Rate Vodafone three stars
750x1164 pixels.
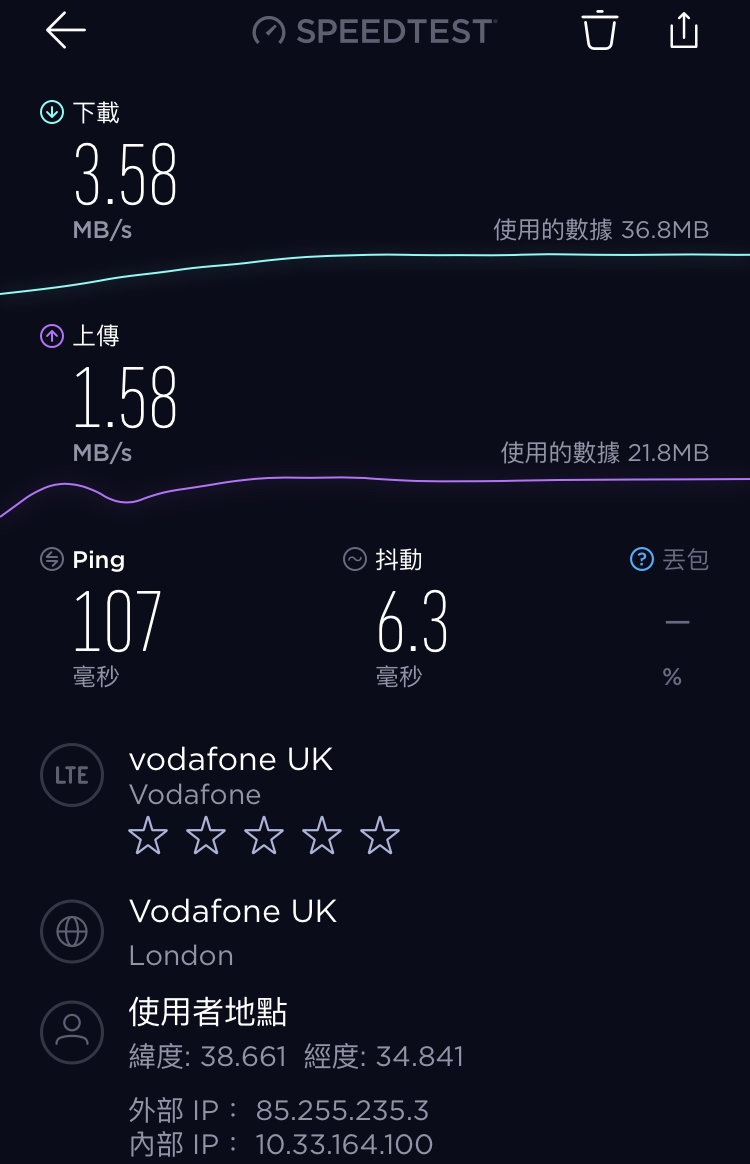(264, 836)
